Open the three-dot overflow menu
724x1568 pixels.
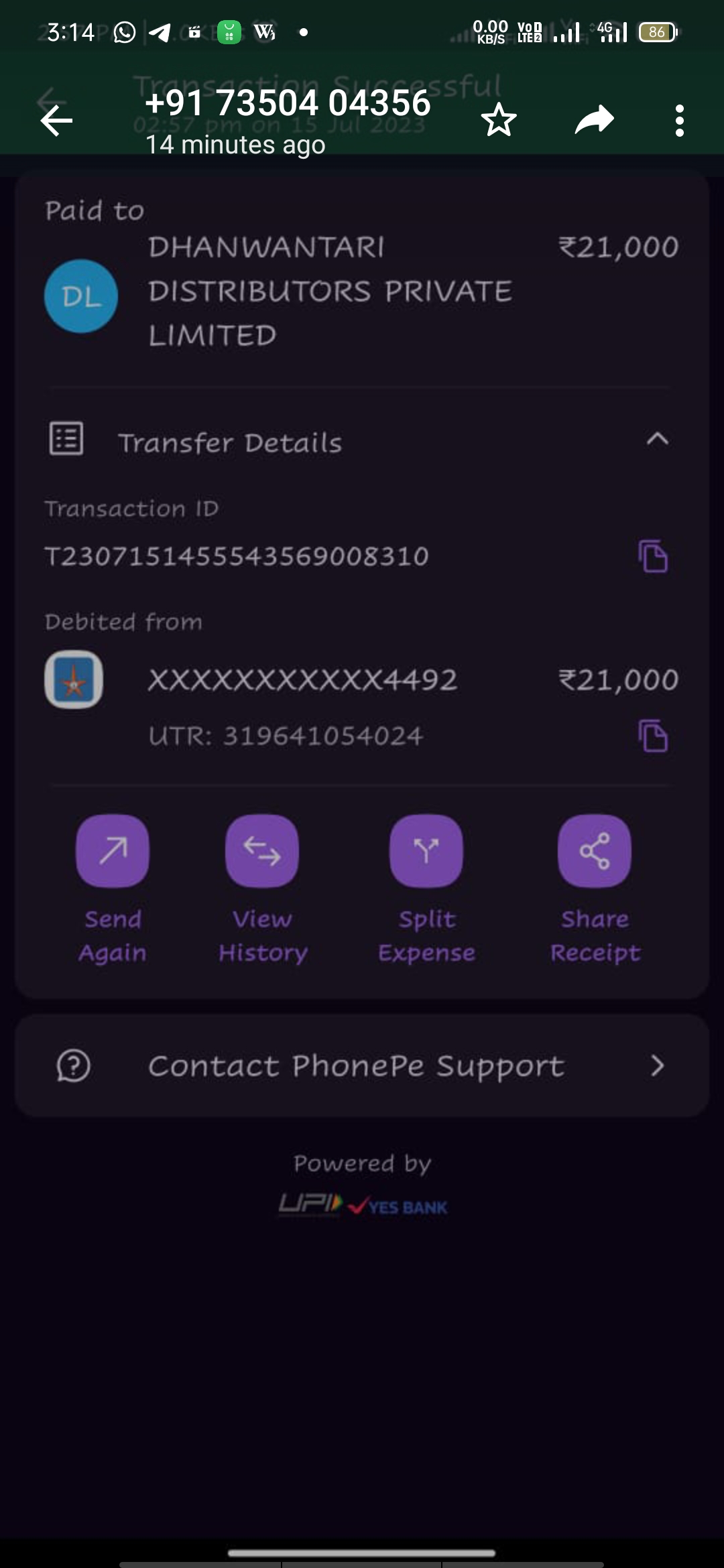click(x=680, y=121)
